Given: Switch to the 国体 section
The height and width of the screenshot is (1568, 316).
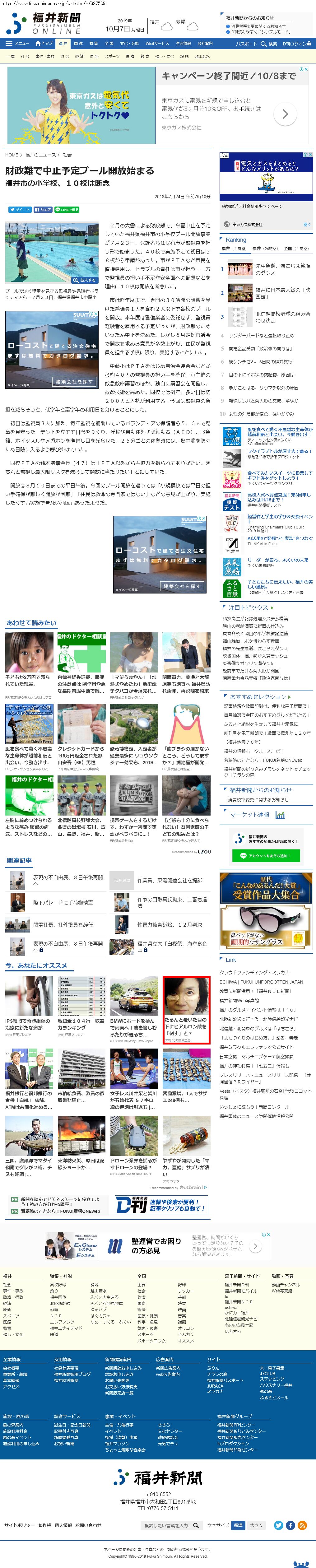Looking at the screenshot, I should tap(79, 43).
